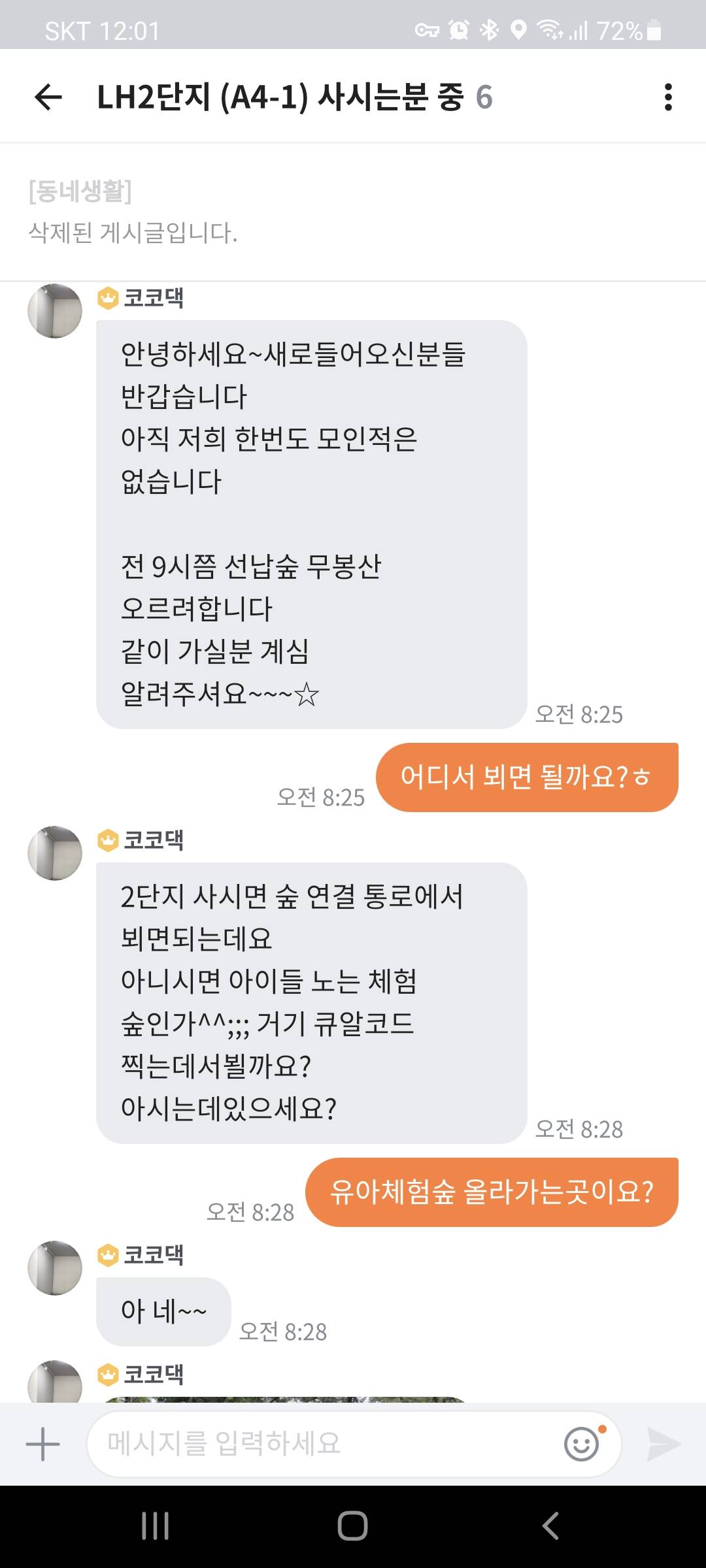
Task: Open the emoji sticker picker
Action: [582, 1444]
